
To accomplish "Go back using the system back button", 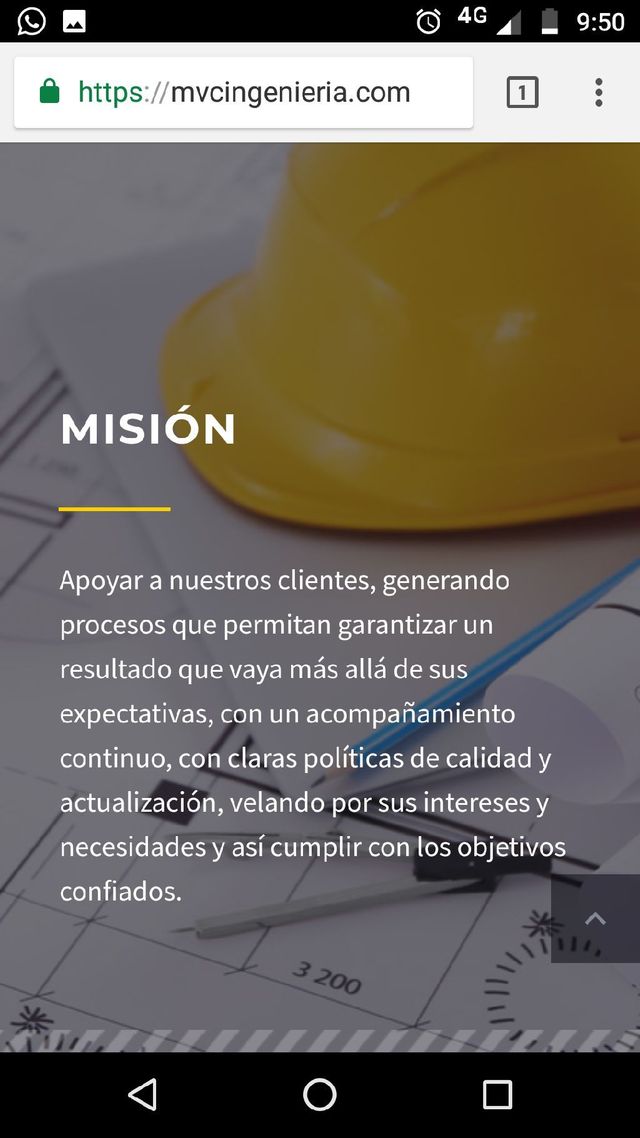I will 143,1094.
